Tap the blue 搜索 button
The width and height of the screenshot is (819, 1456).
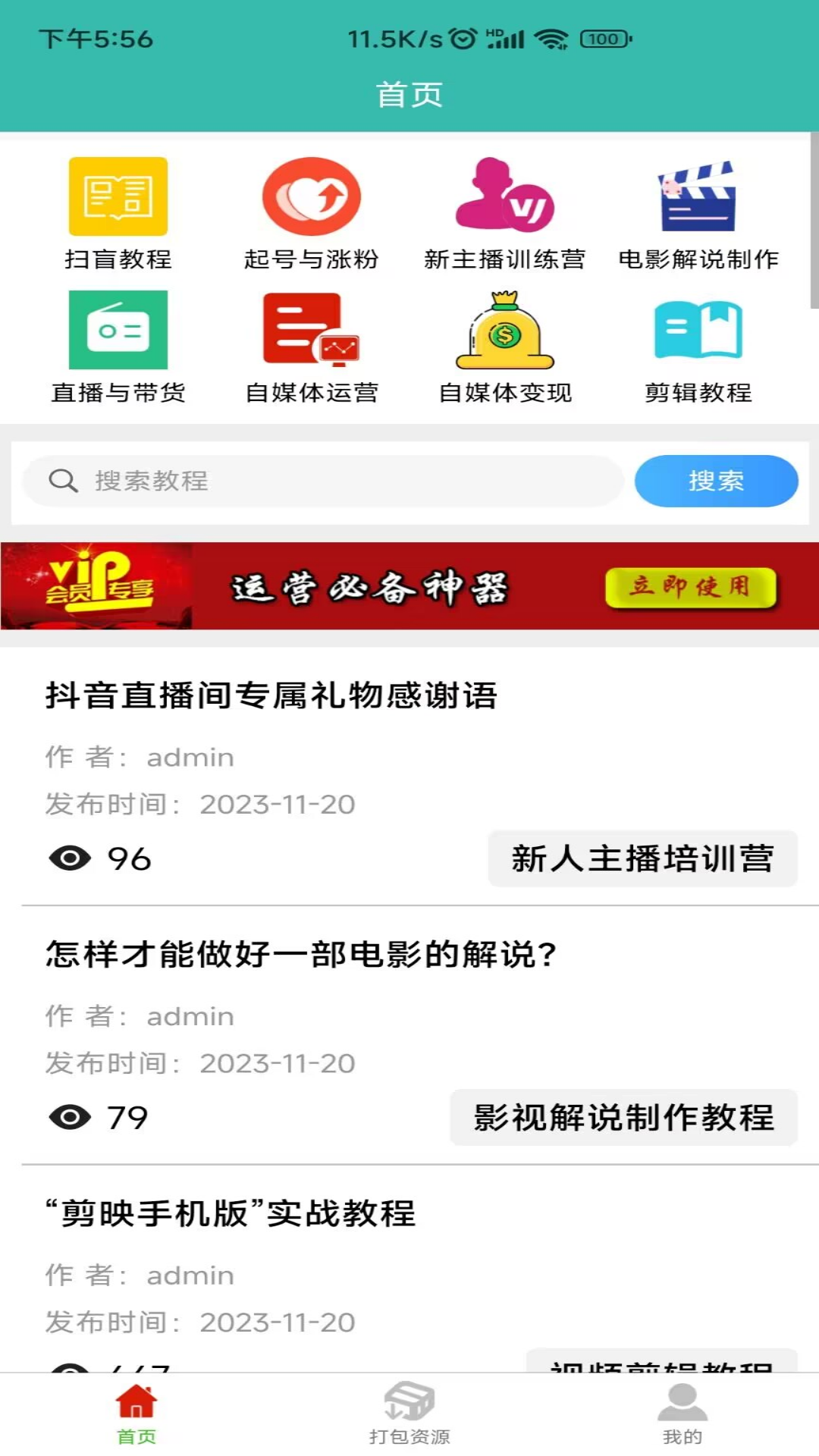(716, 481)
